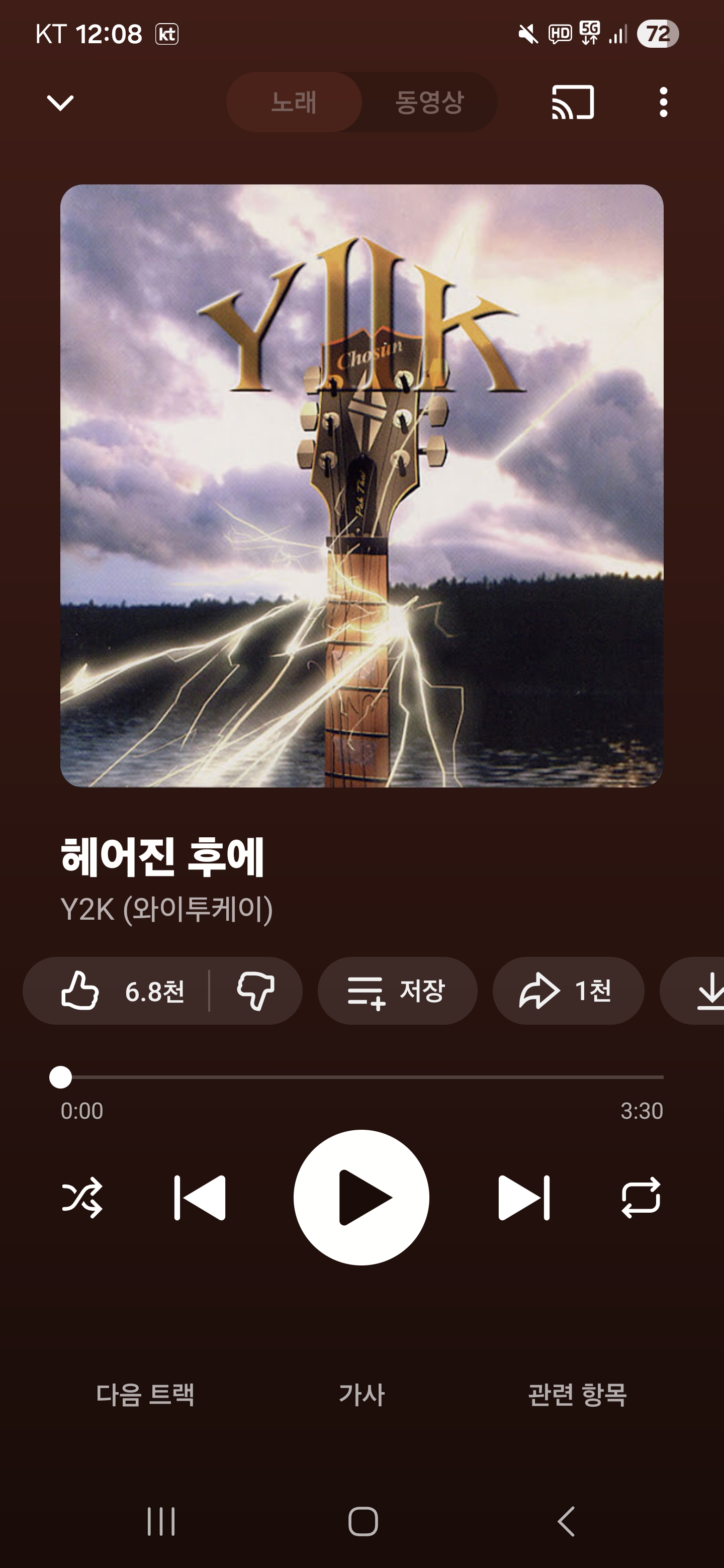Open the 다음 트랙 tab
724x1568 pixels.
[145, 1394]
